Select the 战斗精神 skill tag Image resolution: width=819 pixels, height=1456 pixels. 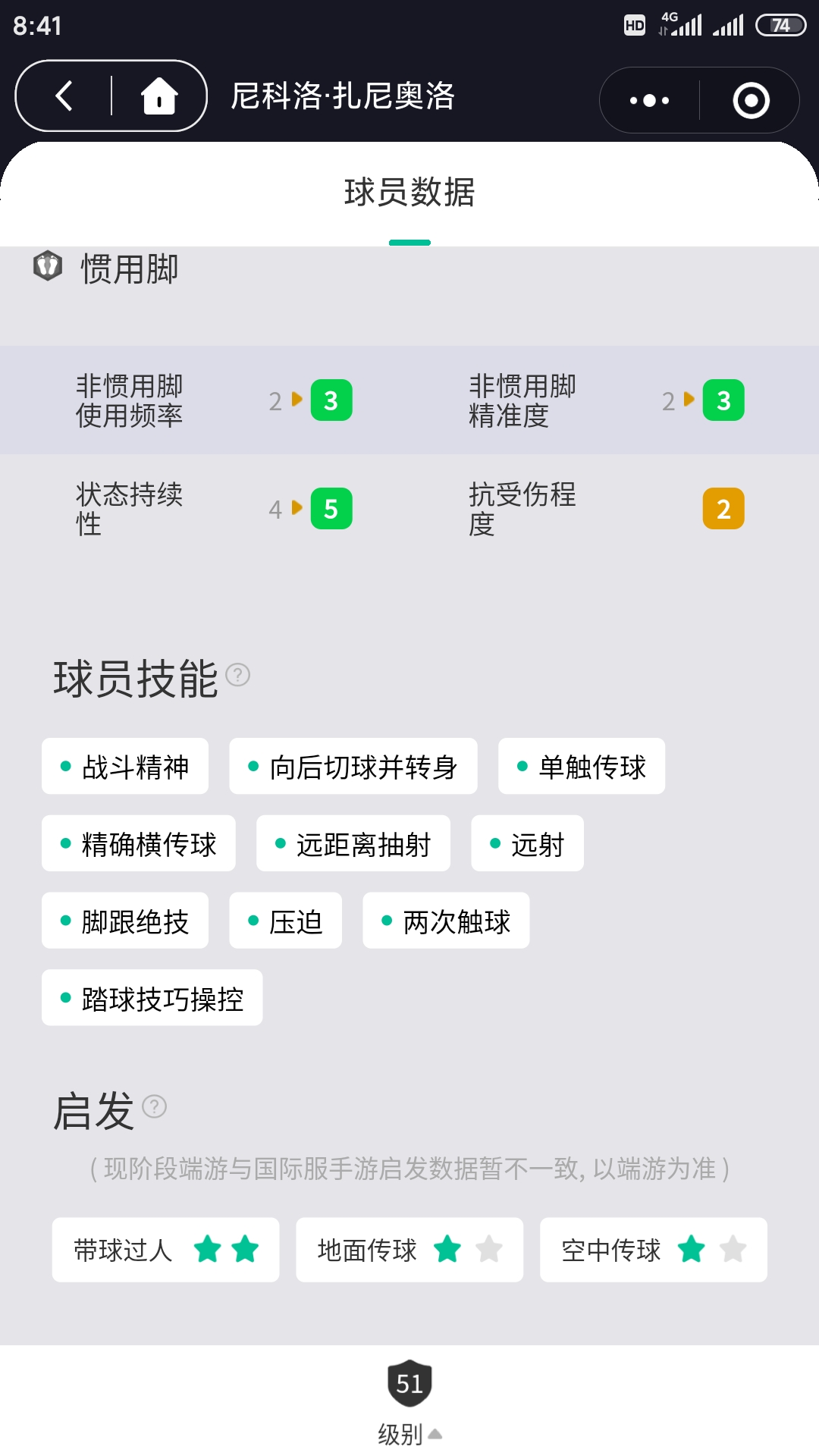click(125, 767)
